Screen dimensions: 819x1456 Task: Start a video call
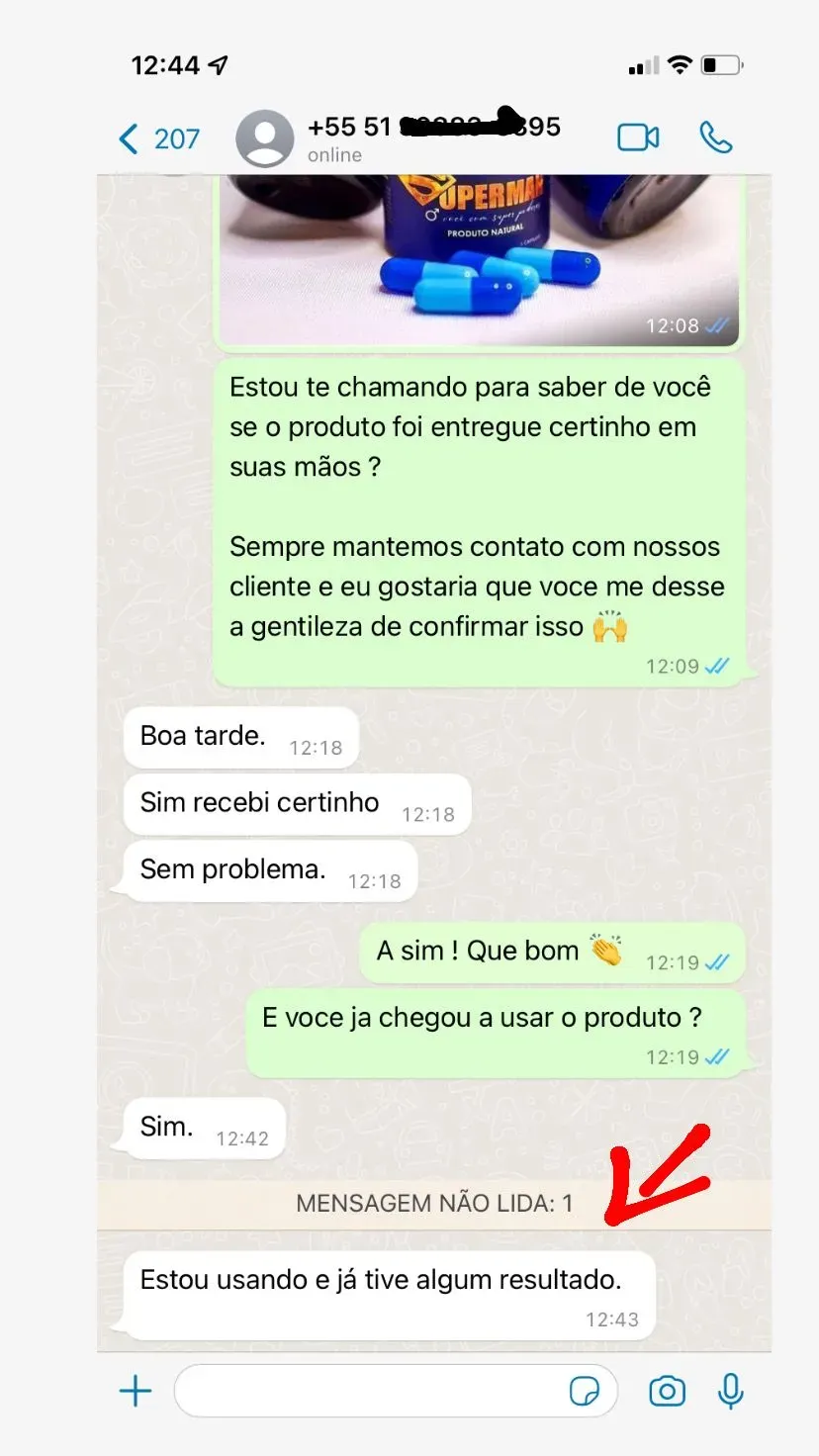638,137
